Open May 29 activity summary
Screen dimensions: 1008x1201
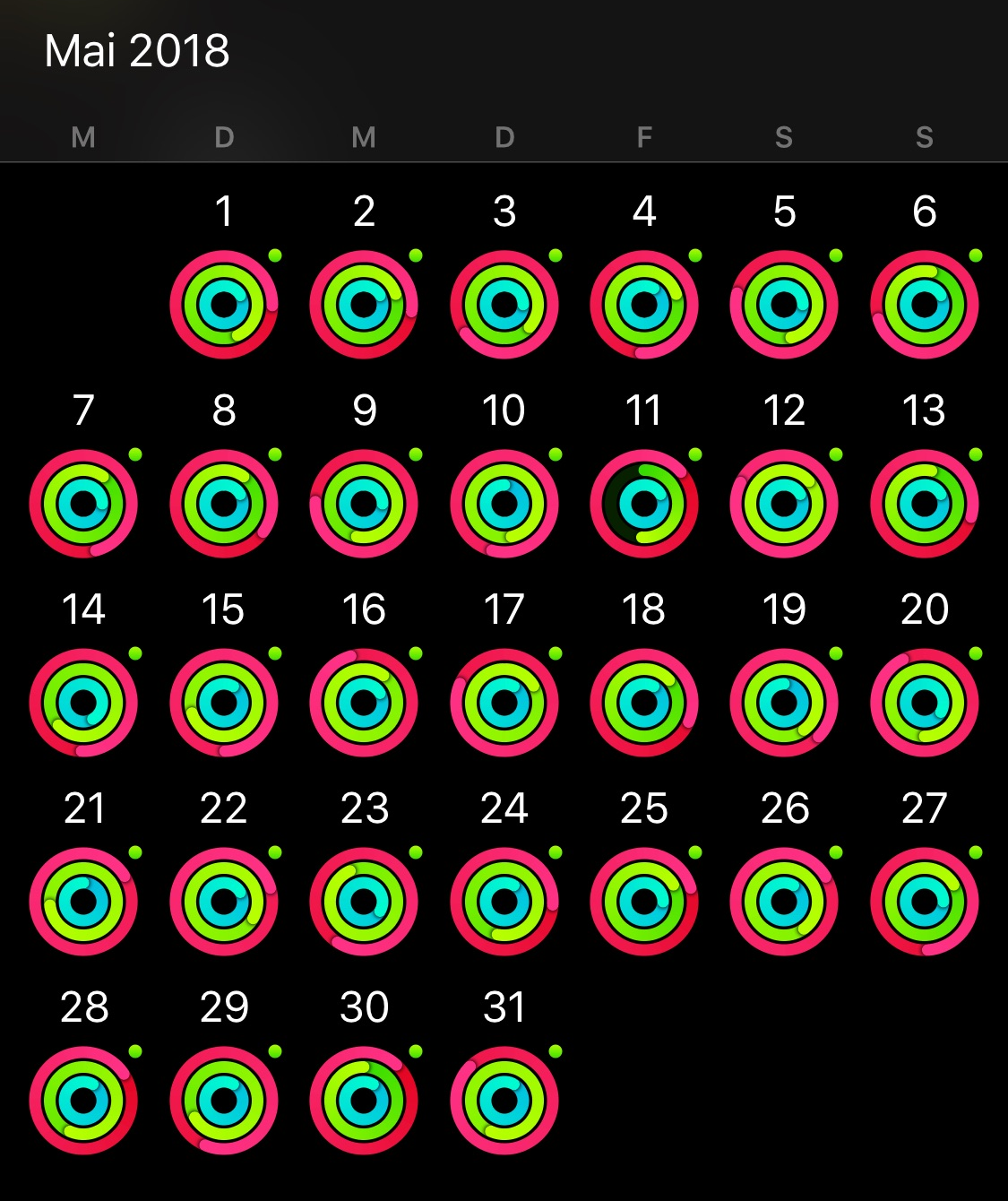pos(224,1101)
